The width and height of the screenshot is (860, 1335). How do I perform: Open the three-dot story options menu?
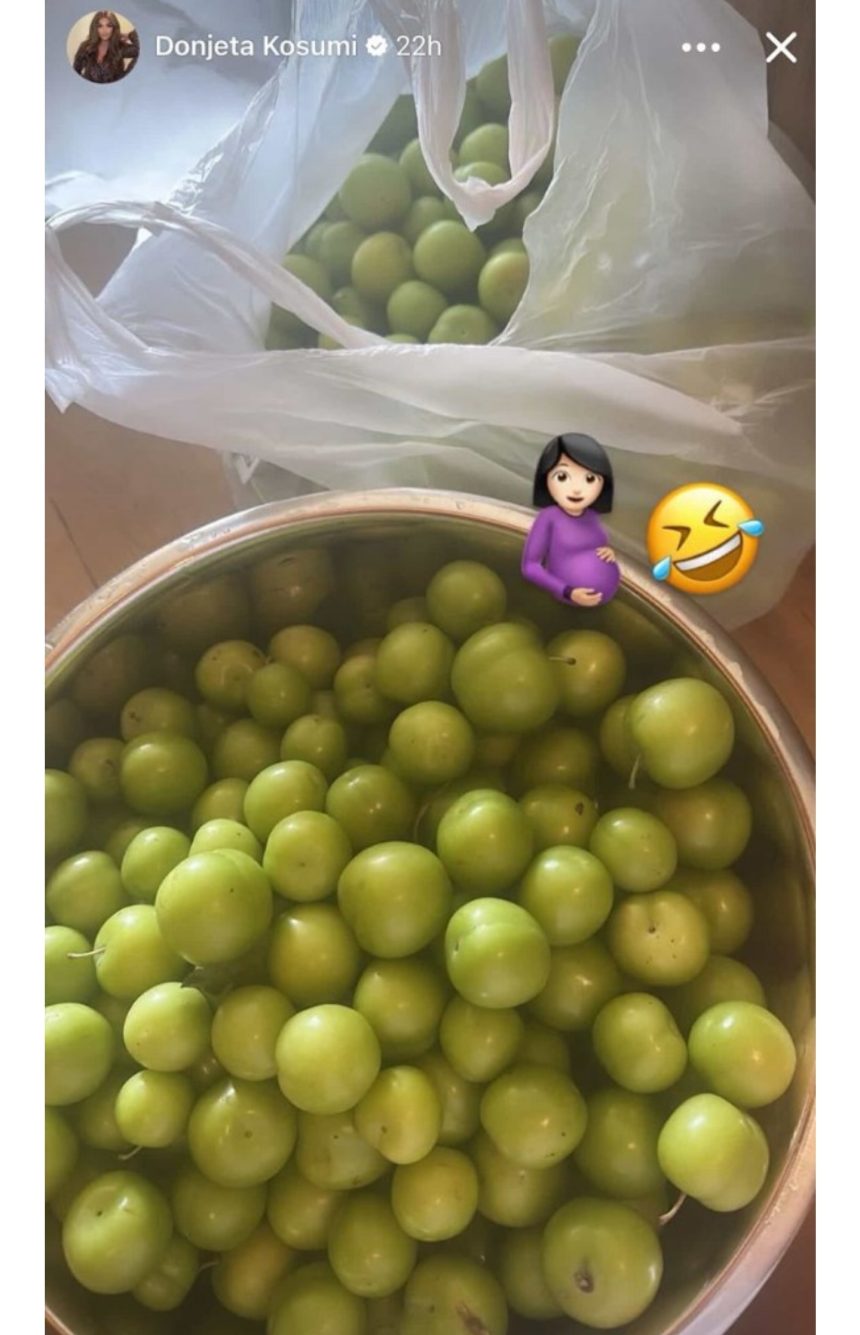pyautogui.click(x=700, y=47)
